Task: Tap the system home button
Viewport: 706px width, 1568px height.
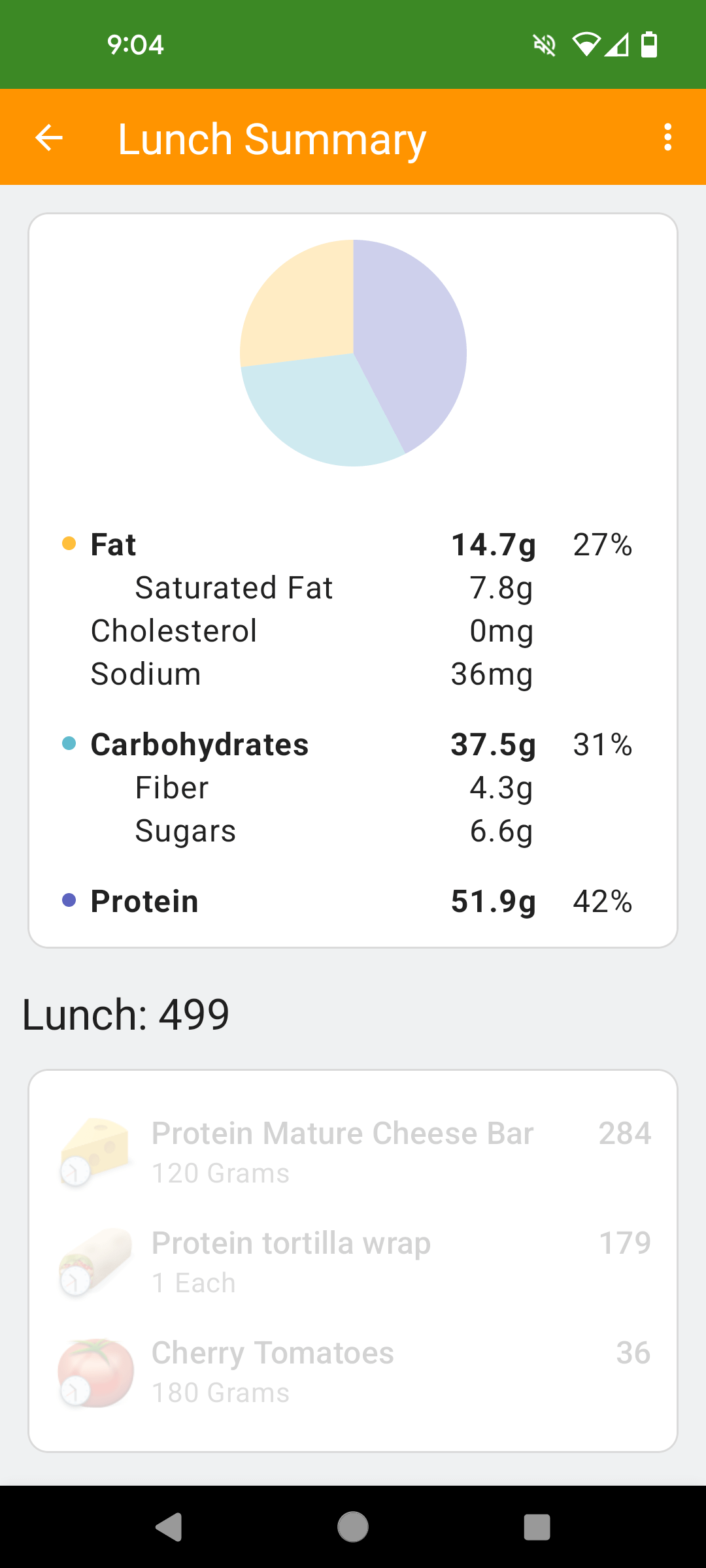Action: tap(353, 1527)
